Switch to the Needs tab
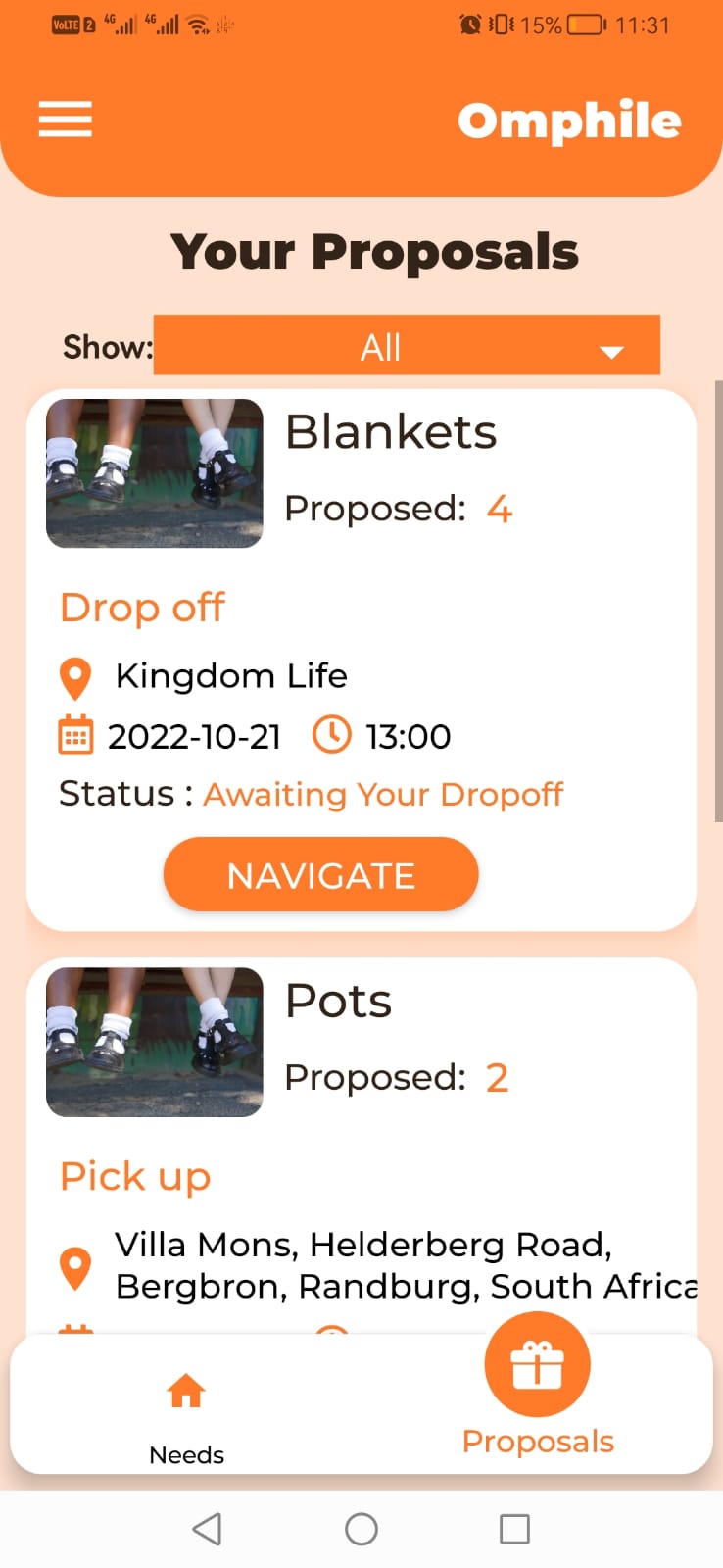 [186, 1411]
